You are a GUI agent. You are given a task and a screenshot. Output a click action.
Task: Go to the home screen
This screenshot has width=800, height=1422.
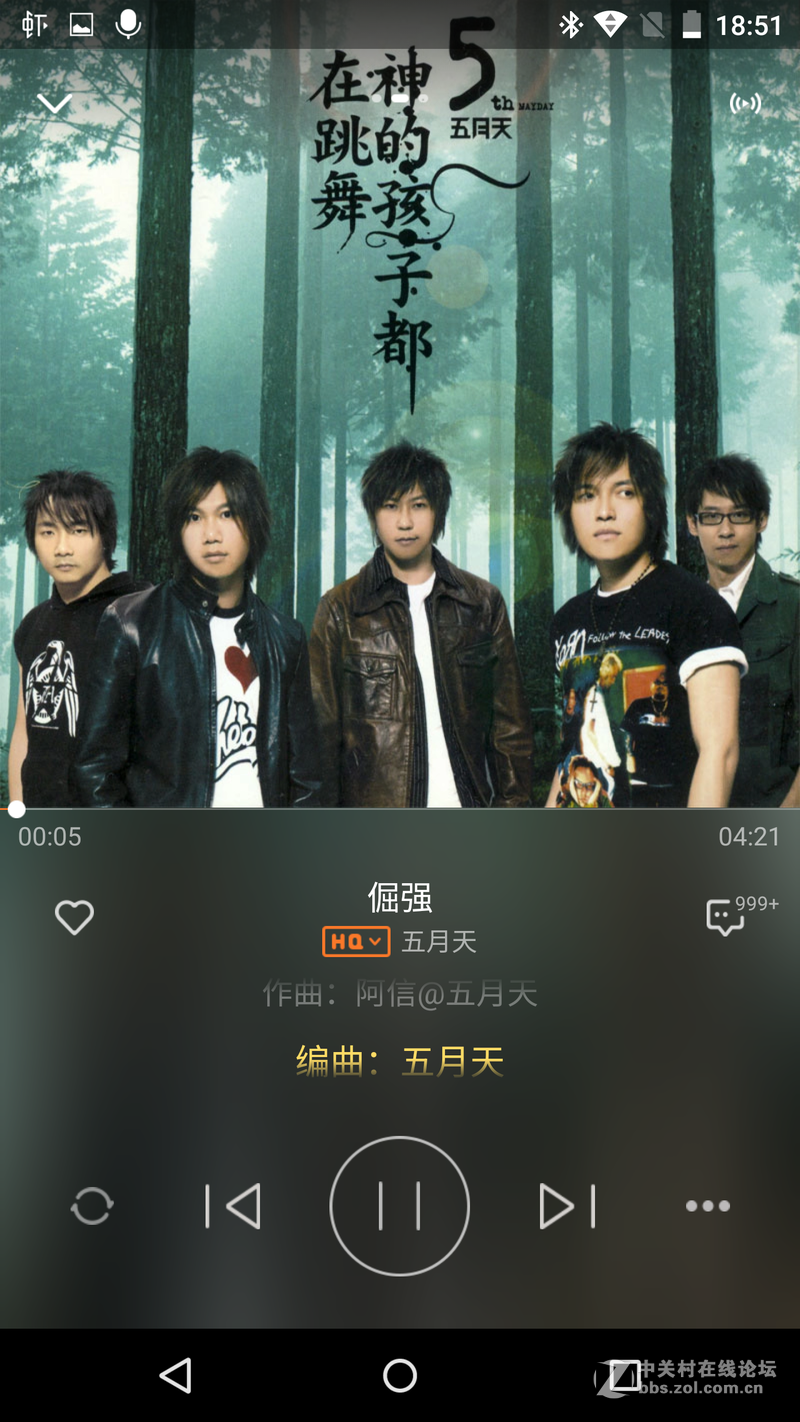[x=400, y=1376]
